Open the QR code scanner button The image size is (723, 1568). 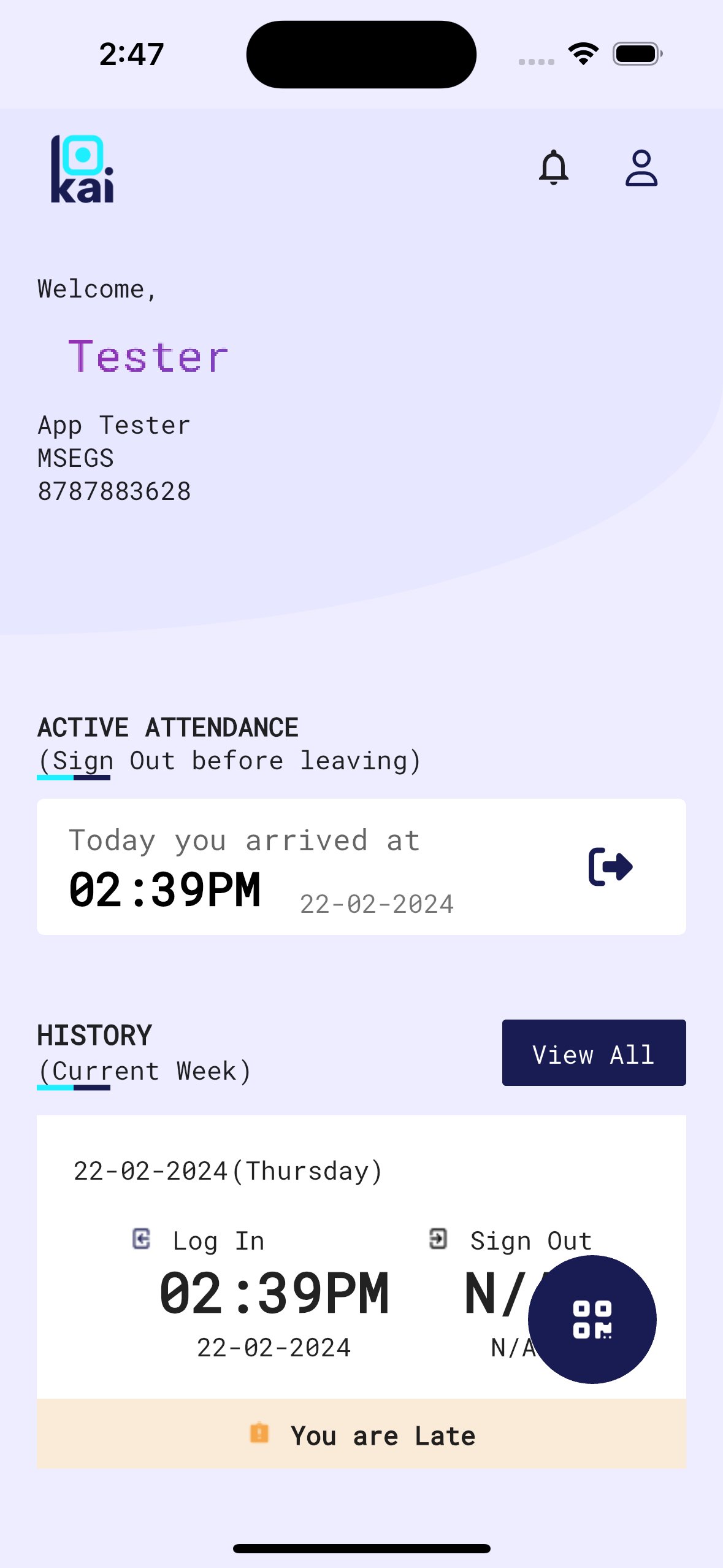click(592, 1319)
